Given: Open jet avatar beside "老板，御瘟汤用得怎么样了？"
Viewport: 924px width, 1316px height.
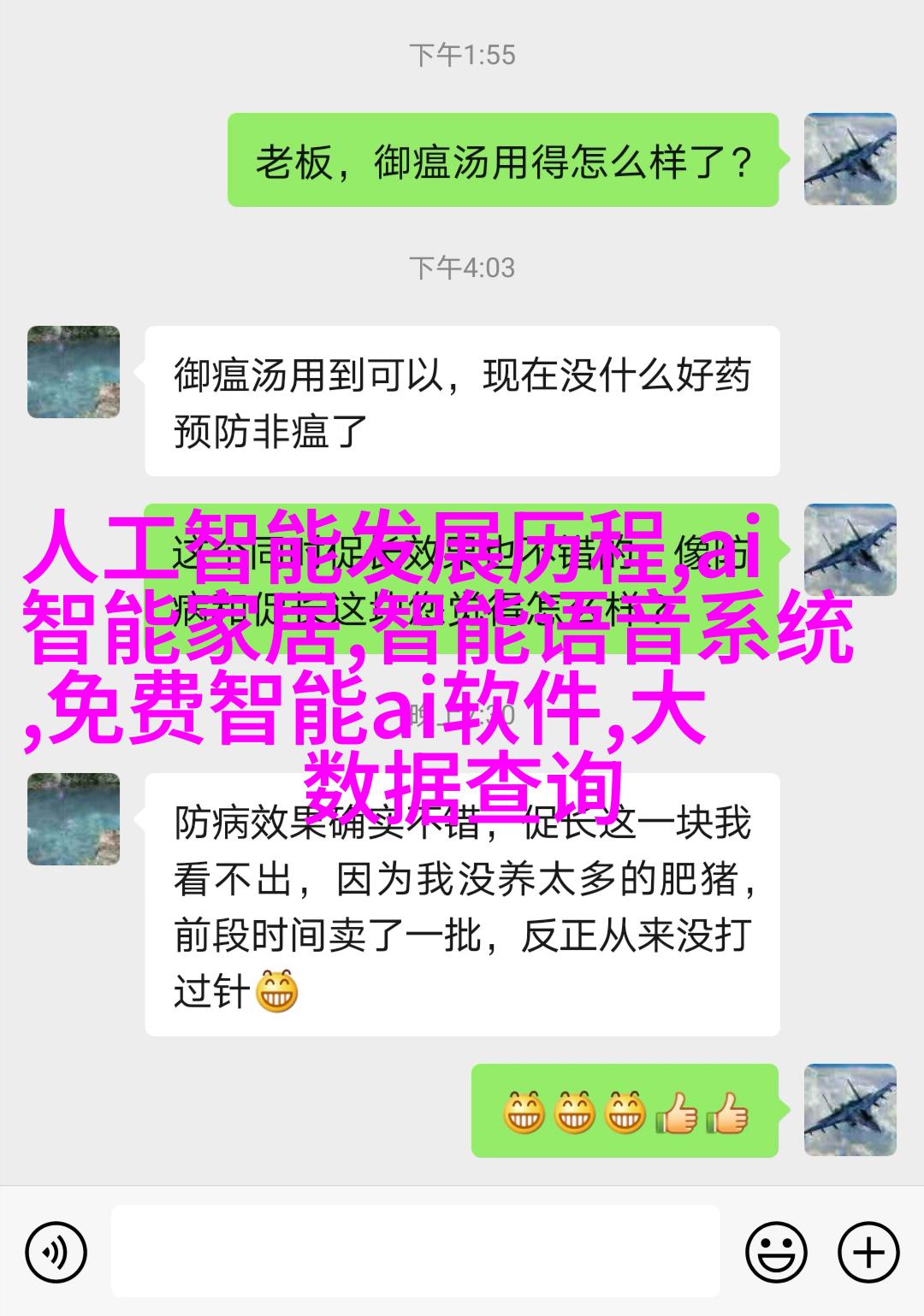Looking at the screenshot, I should pyautogui.click(x=850, y=159).
